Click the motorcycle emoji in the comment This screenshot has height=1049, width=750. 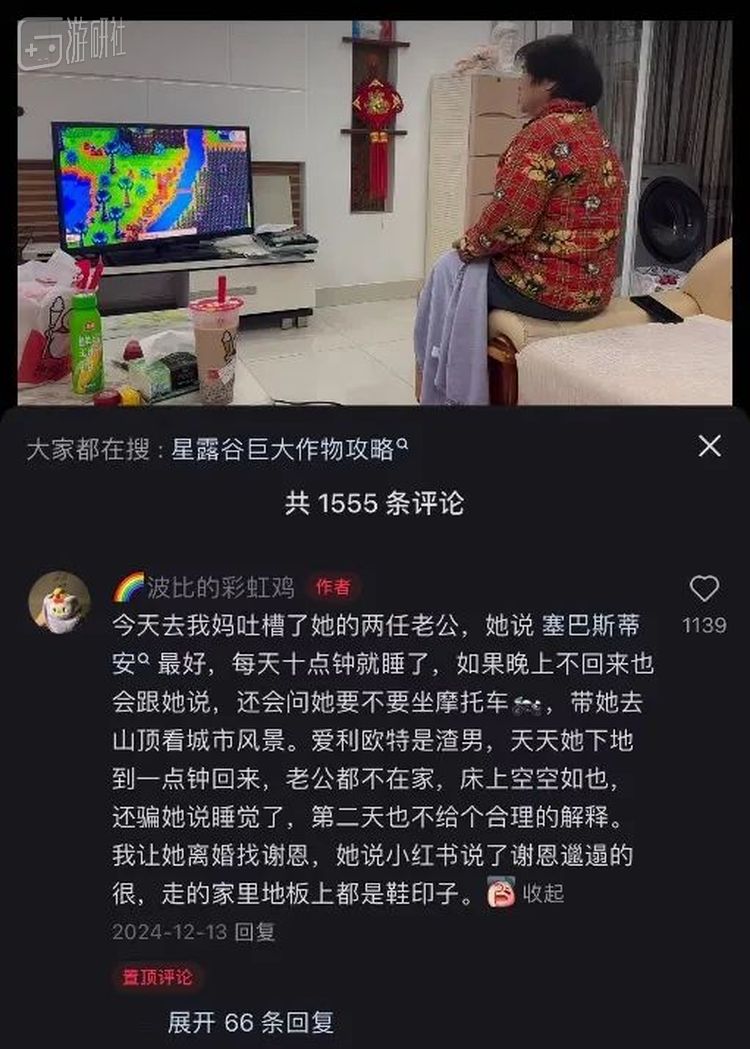point(527,704)
